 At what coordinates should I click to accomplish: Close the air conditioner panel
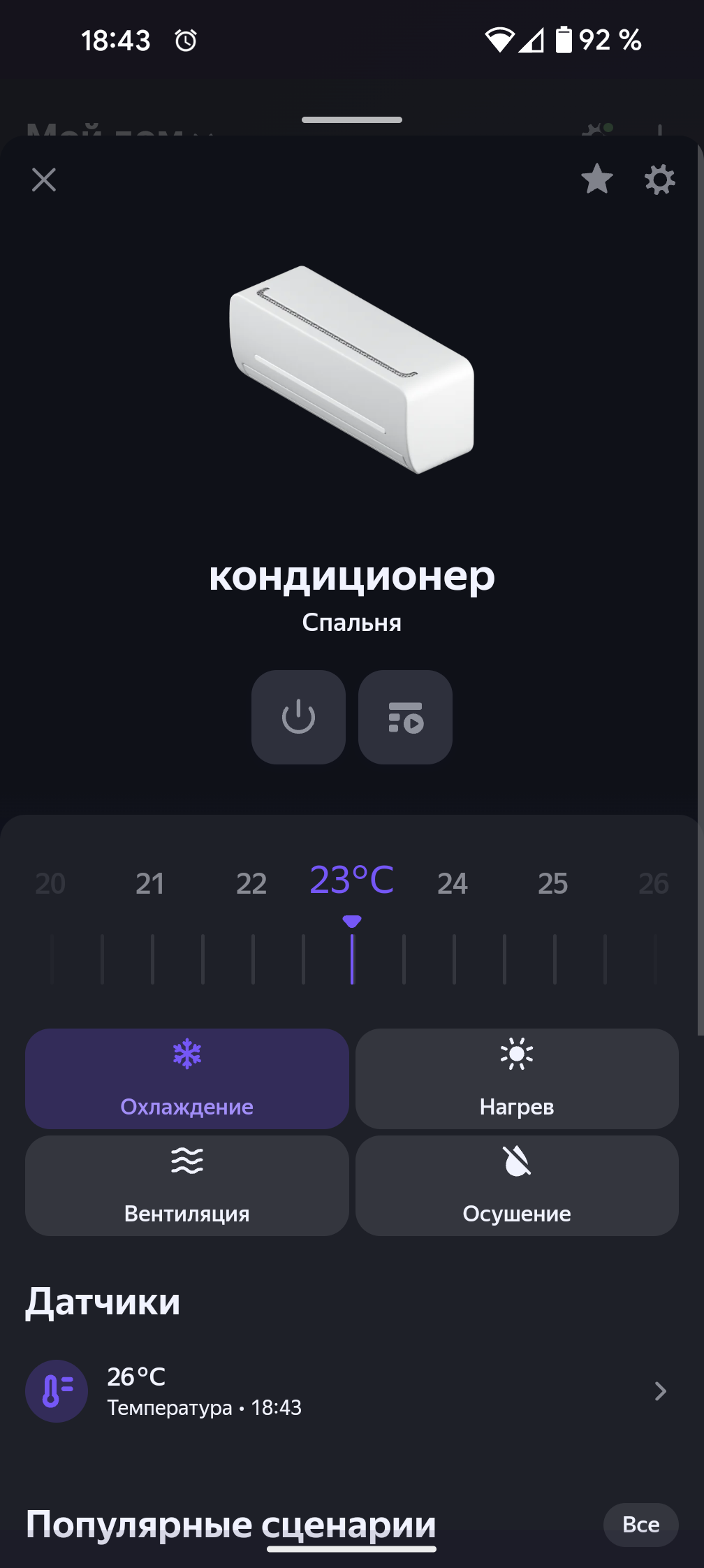point(43,180)
